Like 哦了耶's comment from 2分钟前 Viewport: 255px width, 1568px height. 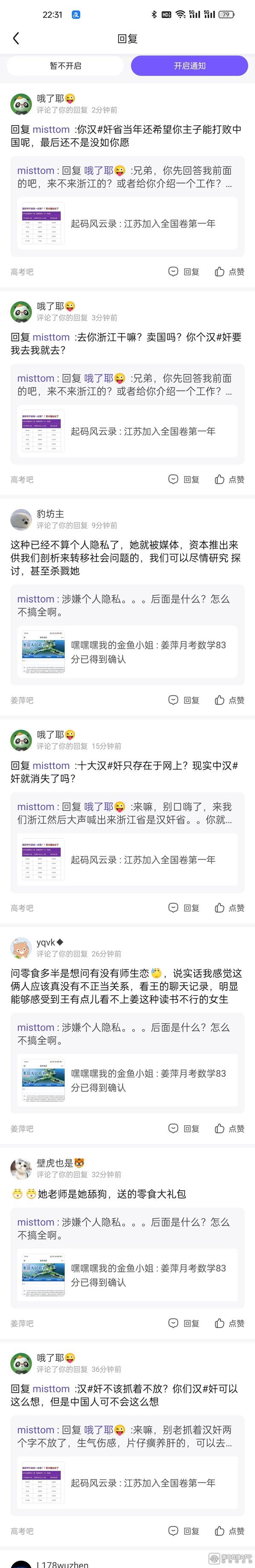pyautogui.click(x=229, y=271)
